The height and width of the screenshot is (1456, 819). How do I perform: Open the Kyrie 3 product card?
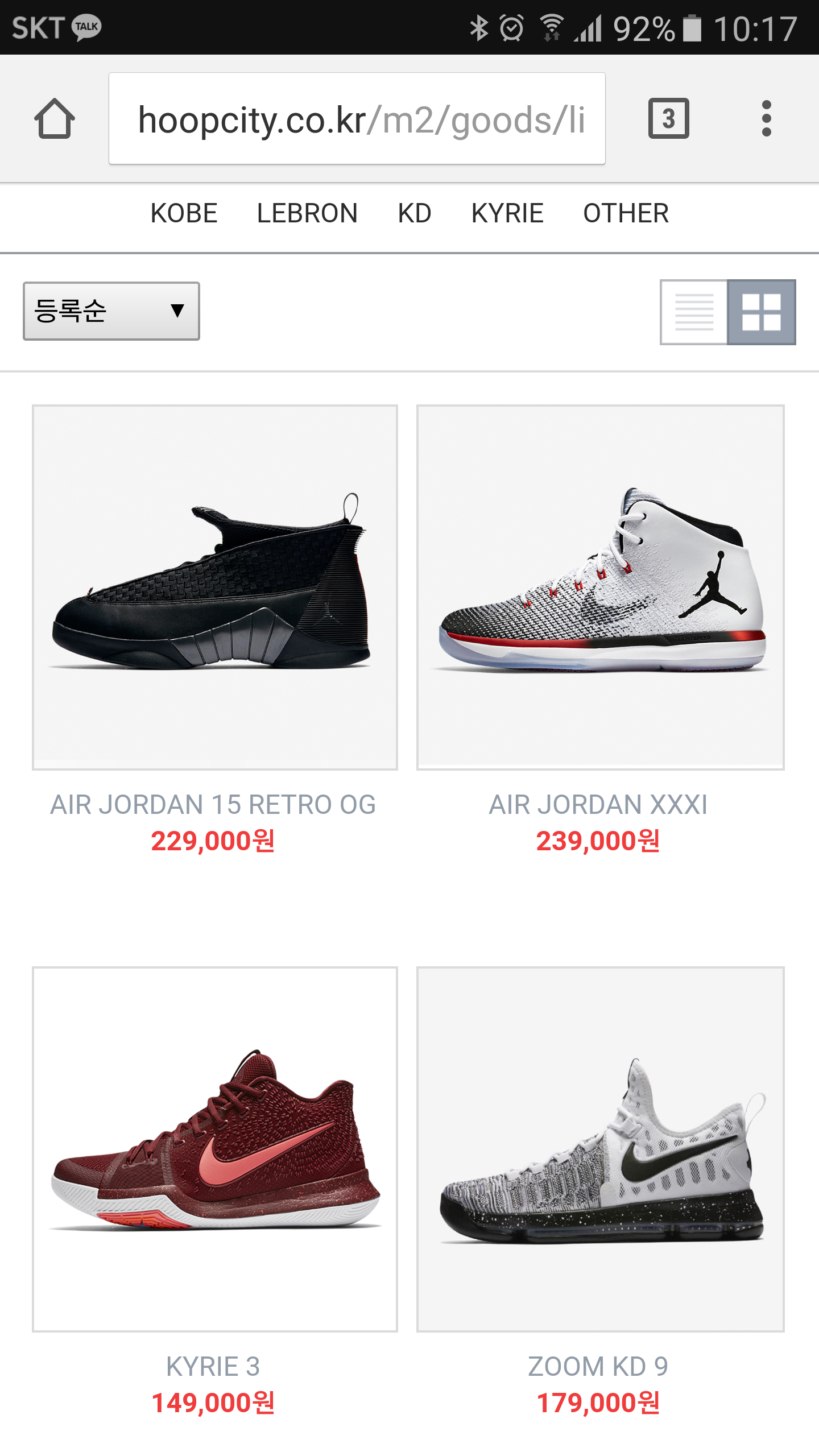pos(215,1149)
